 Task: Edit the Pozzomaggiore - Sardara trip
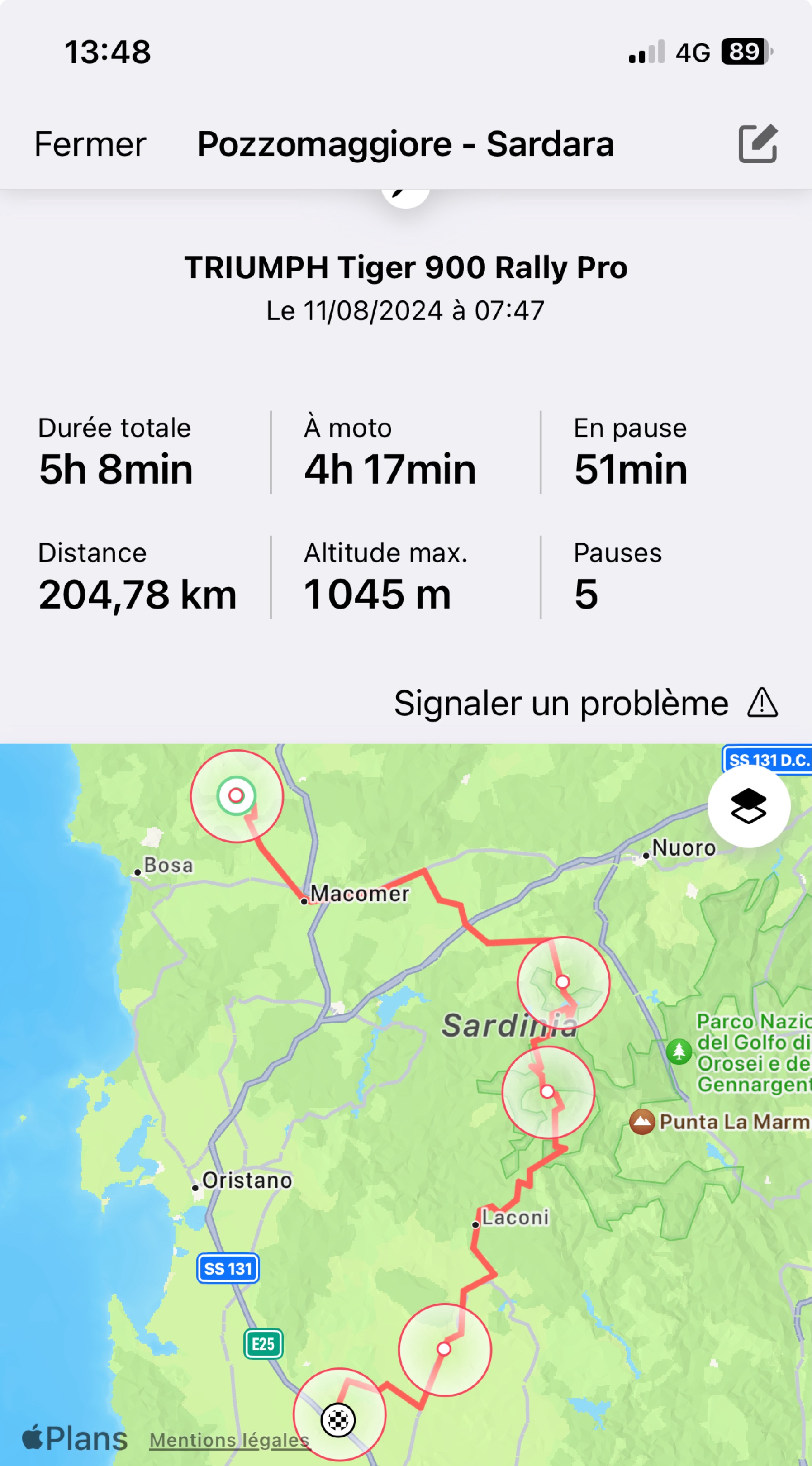757,144
